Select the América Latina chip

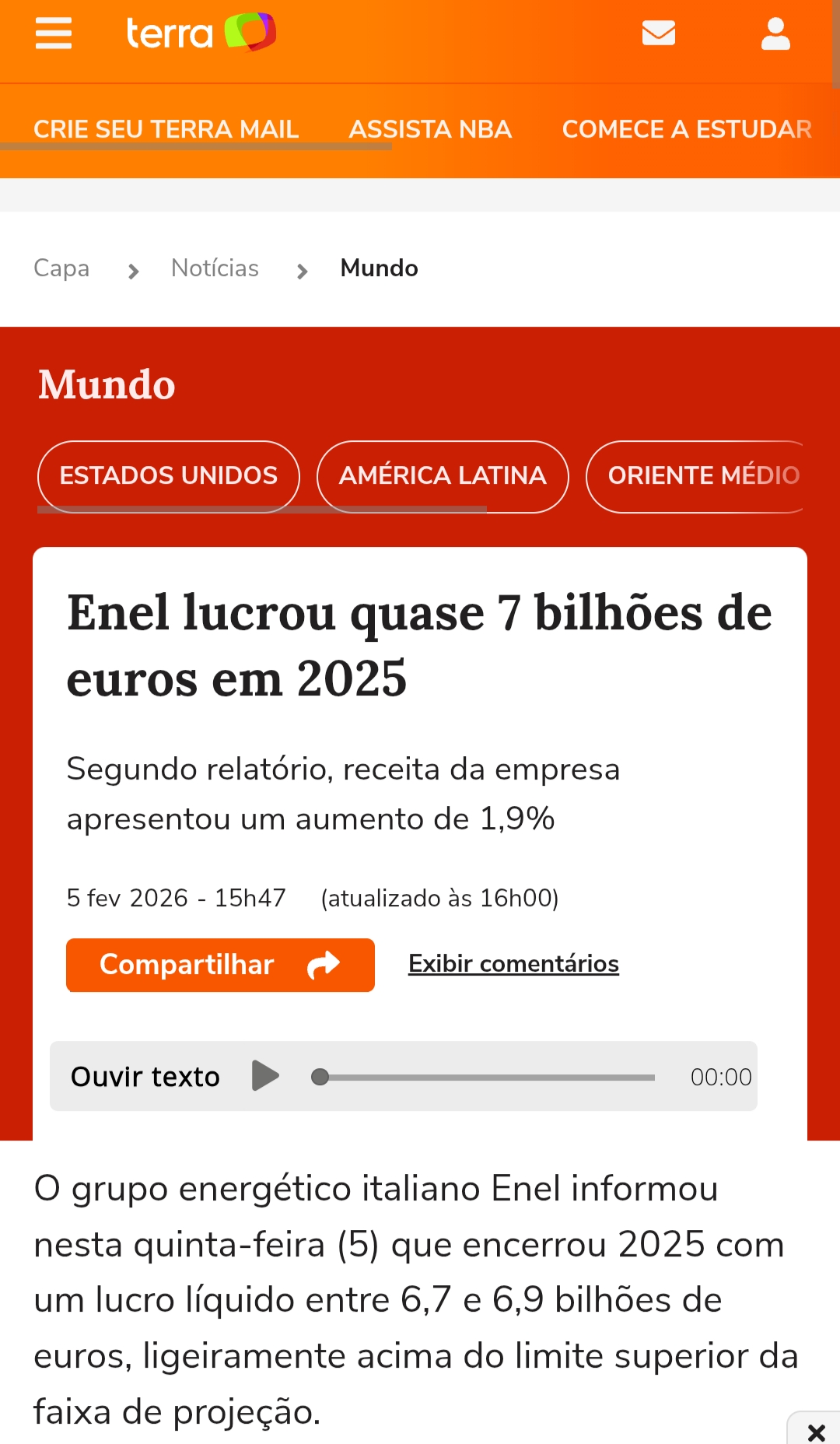443,475
